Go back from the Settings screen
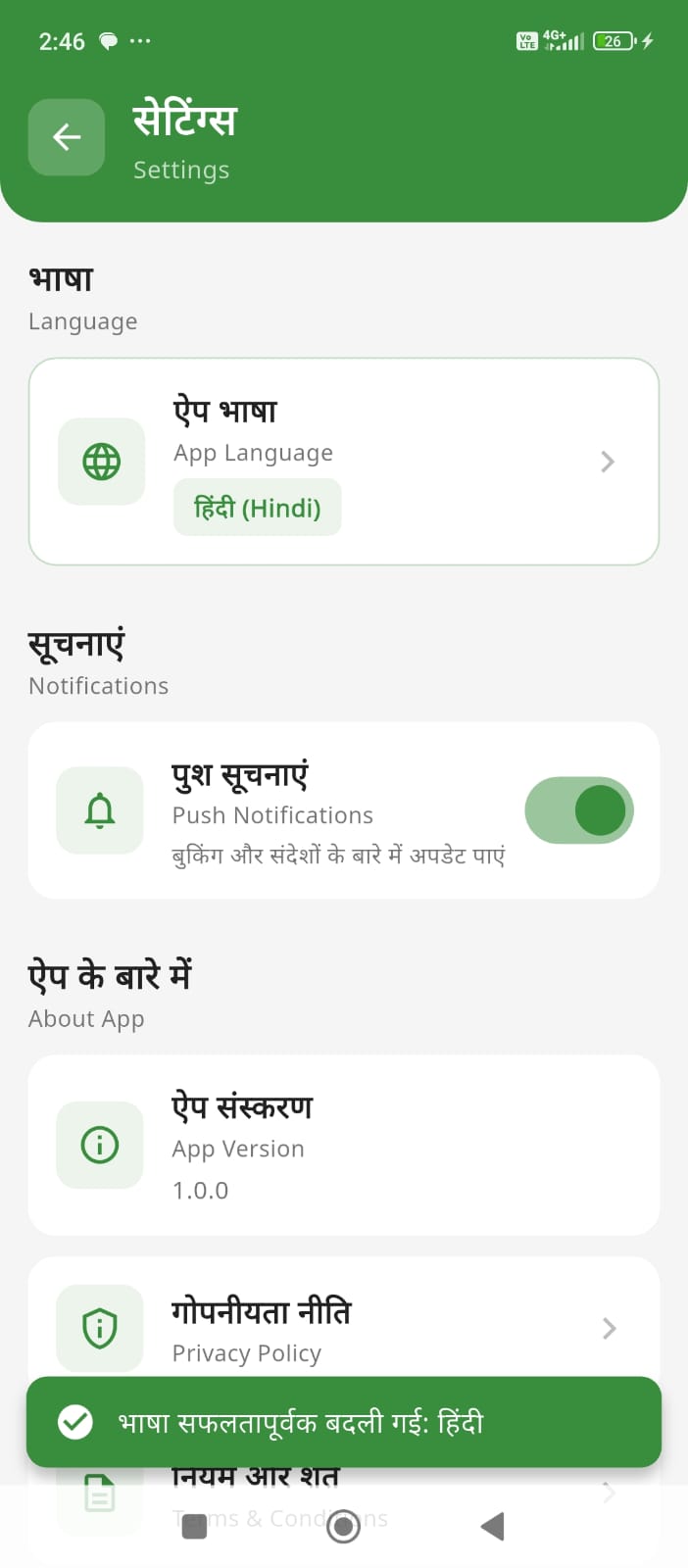Viewport: 688px width, 1568px height. [x=67, y=137]
